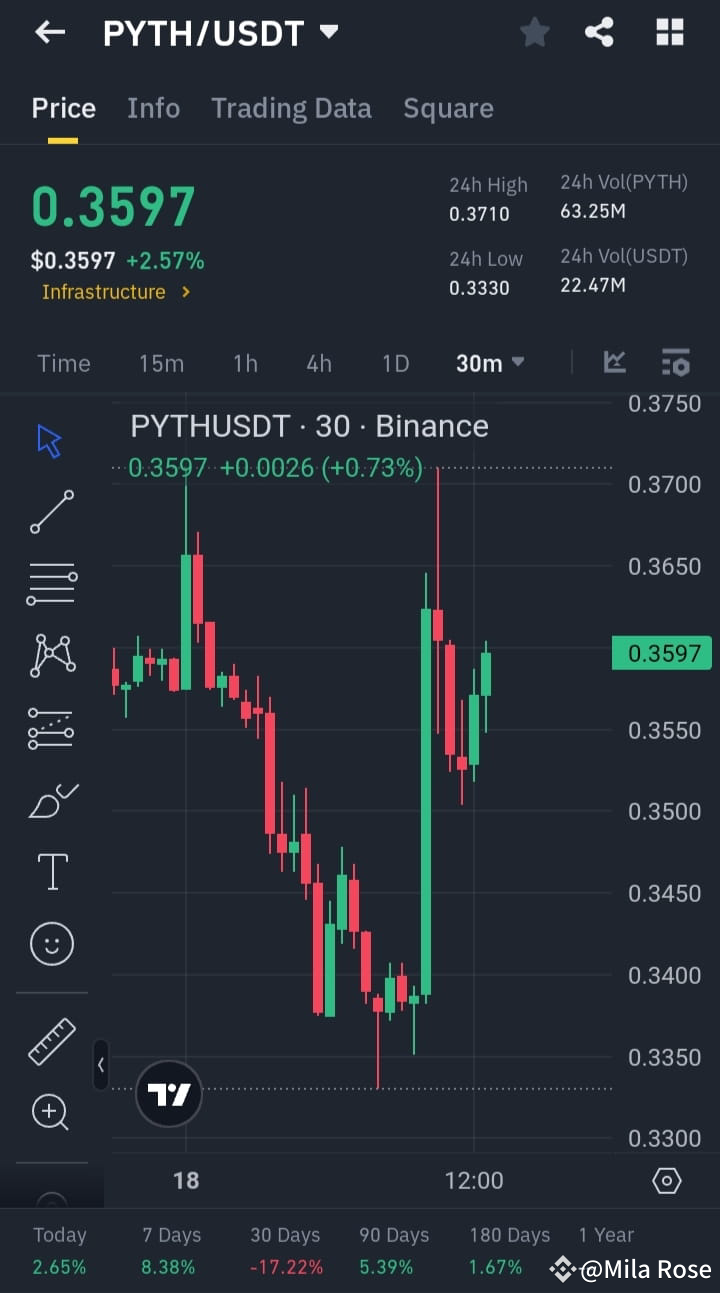Open the horizontal lines drawing tool

click(50, 583)
